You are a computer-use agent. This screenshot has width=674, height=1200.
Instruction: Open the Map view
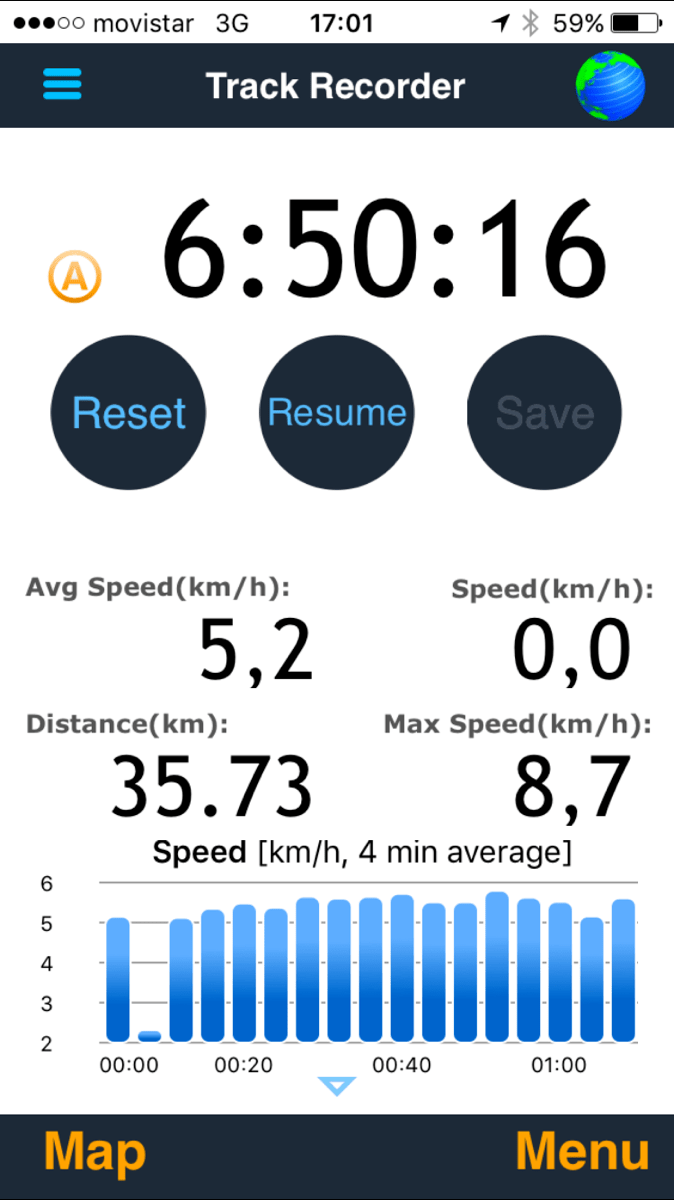pos(95,1153)
